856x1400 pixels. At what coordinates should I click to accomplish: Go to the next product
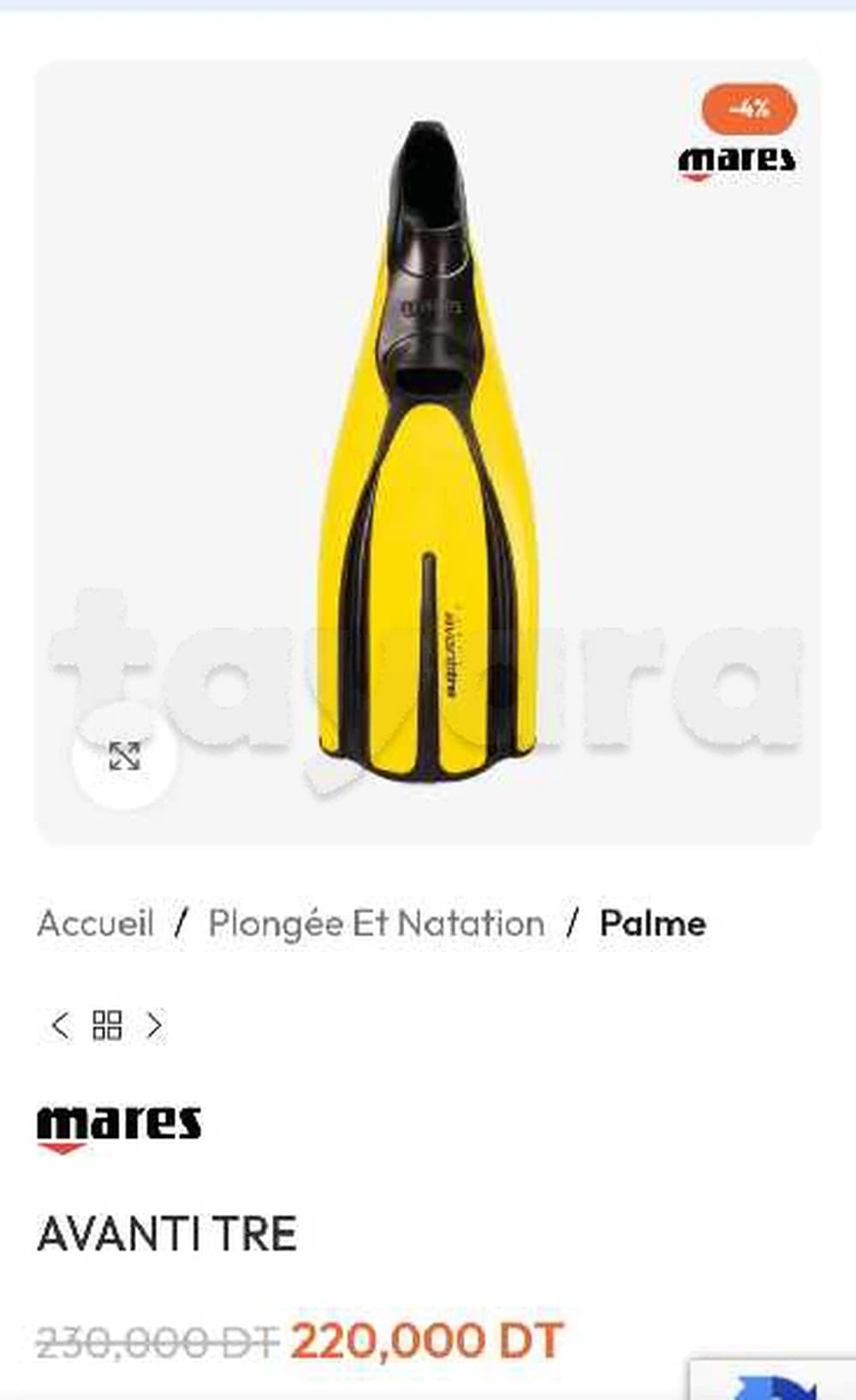coord(154,1025)
